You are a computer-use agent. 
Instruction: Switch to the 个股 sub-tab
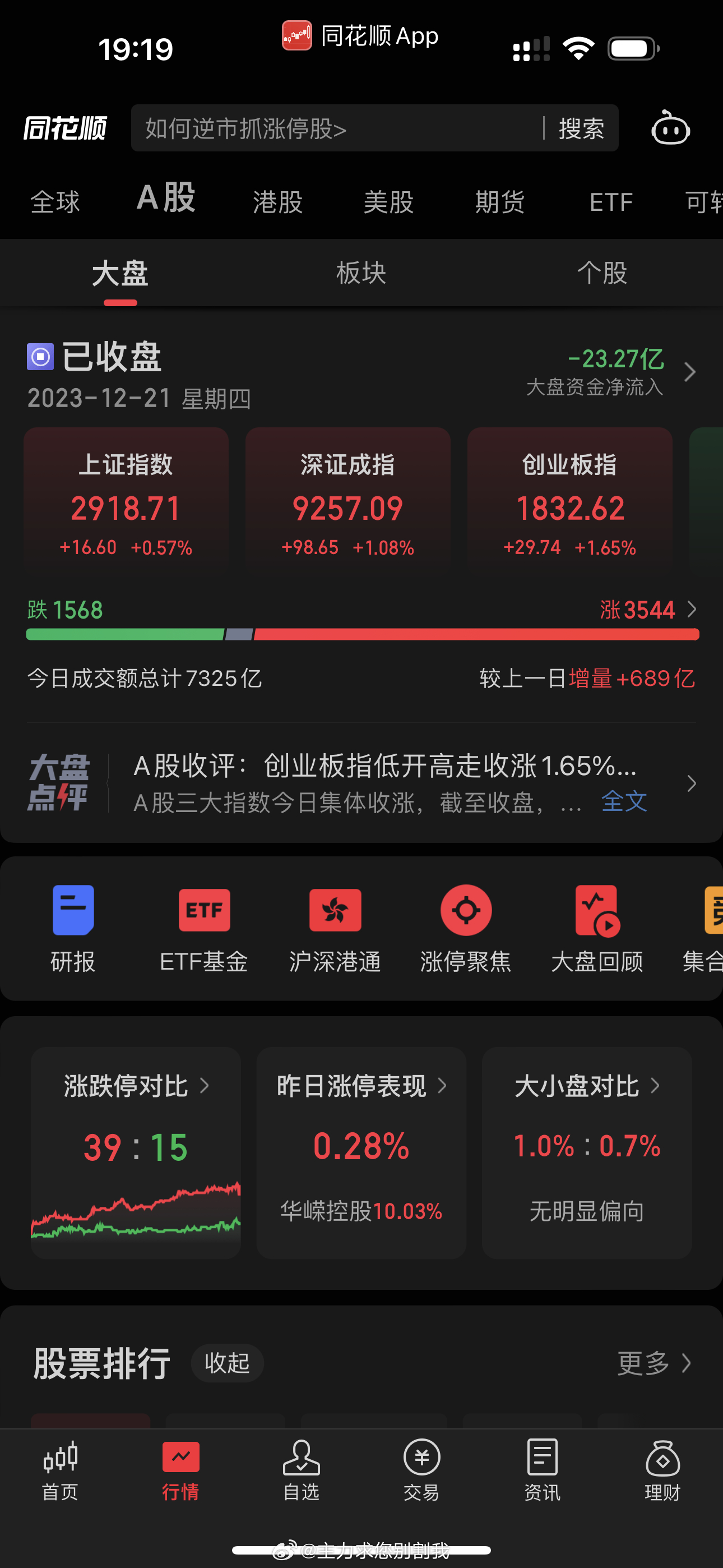point(602,273)
